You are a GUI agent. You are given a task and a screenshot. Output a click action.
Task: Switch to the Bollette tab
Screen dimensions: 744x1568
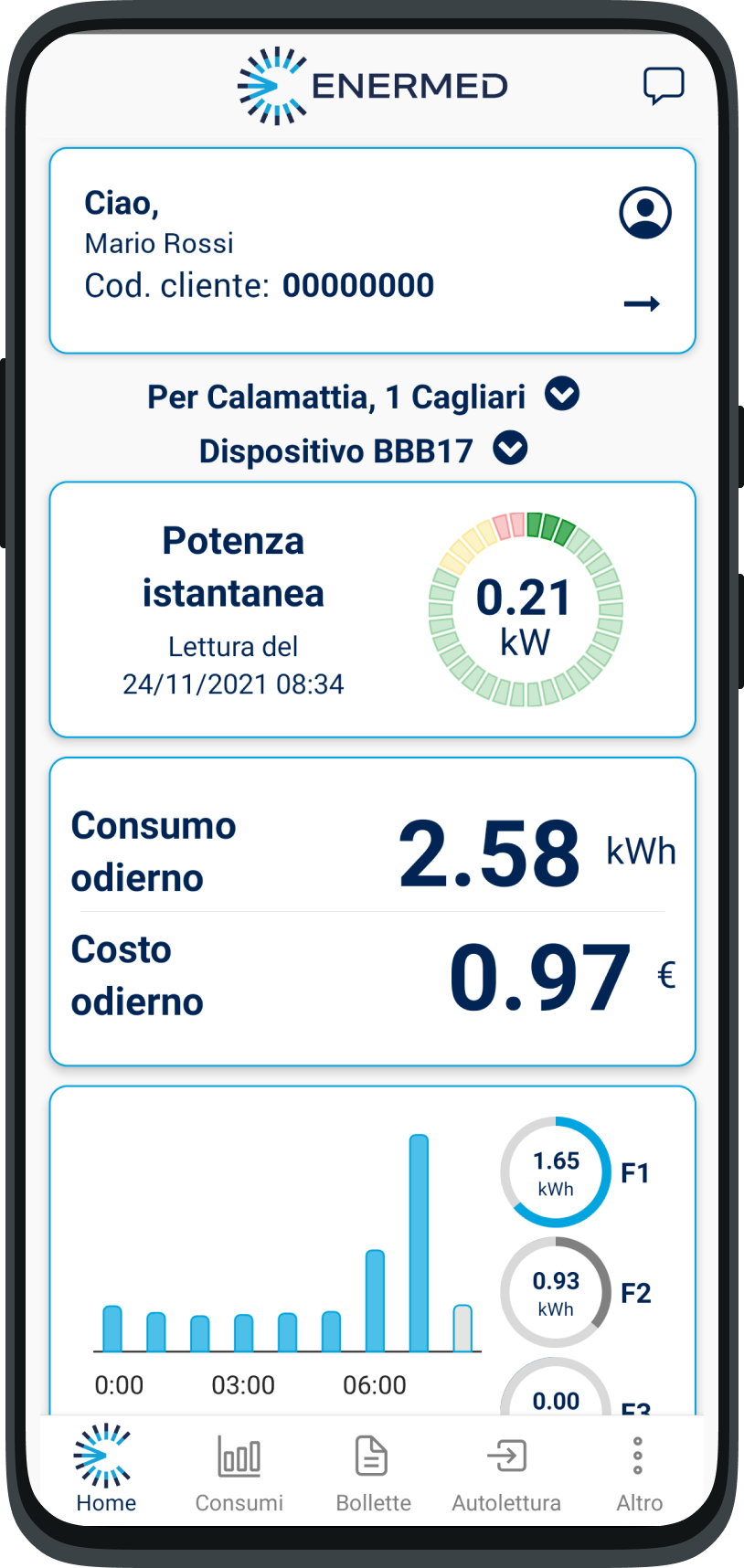coord(373,1467)
